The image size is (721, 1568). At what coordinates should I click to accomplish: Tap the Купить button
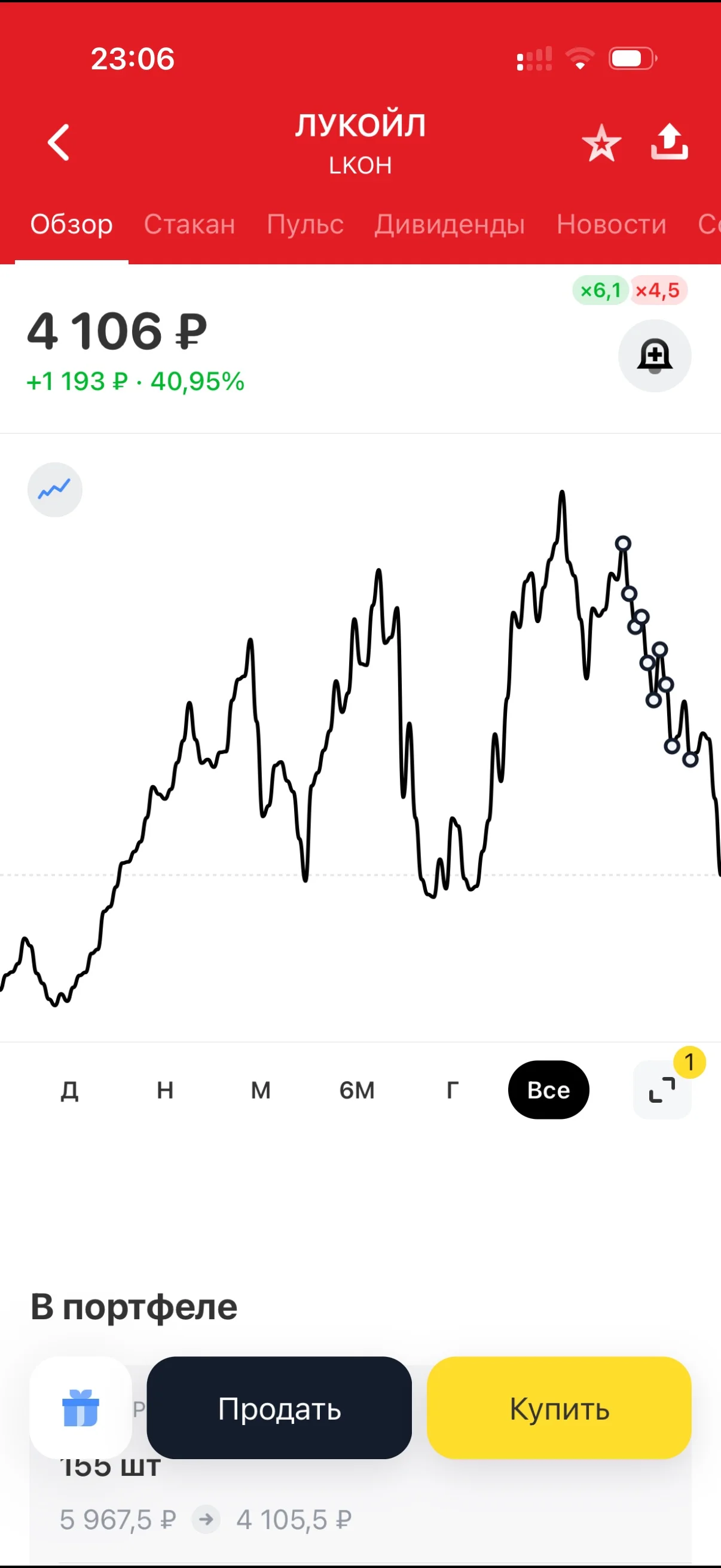click(x=559, y=1408)
